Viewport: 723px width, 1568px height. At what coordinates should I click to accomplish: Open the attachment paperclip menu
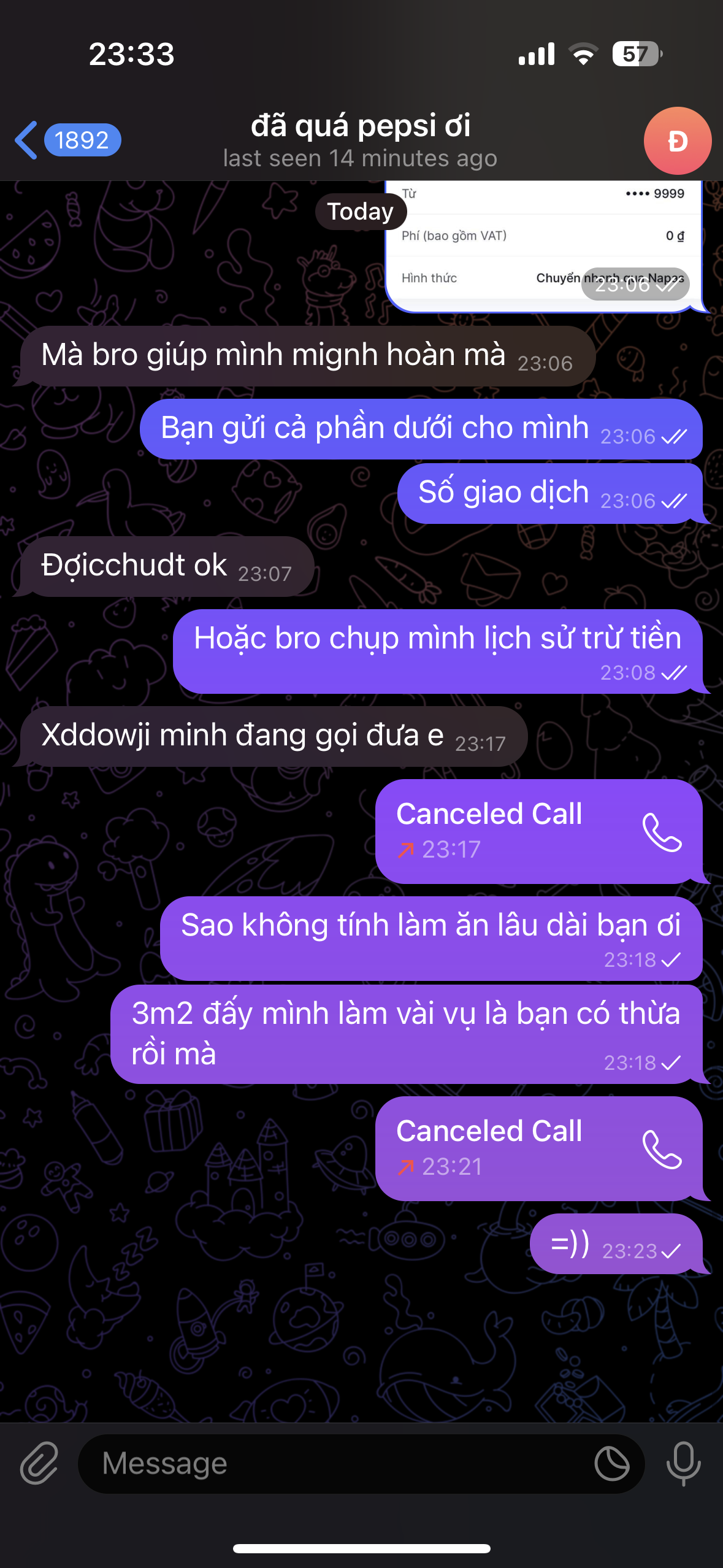pos(39,1463)
